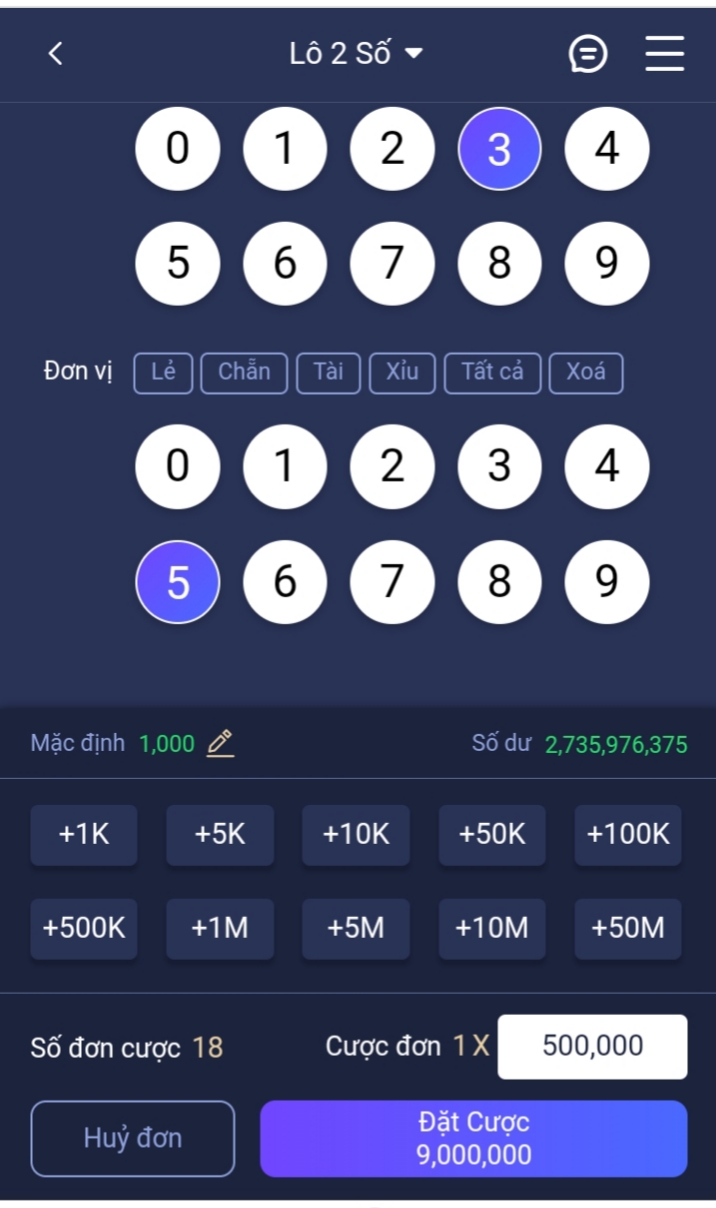Increase the bet by +1M

coord(220,928)
